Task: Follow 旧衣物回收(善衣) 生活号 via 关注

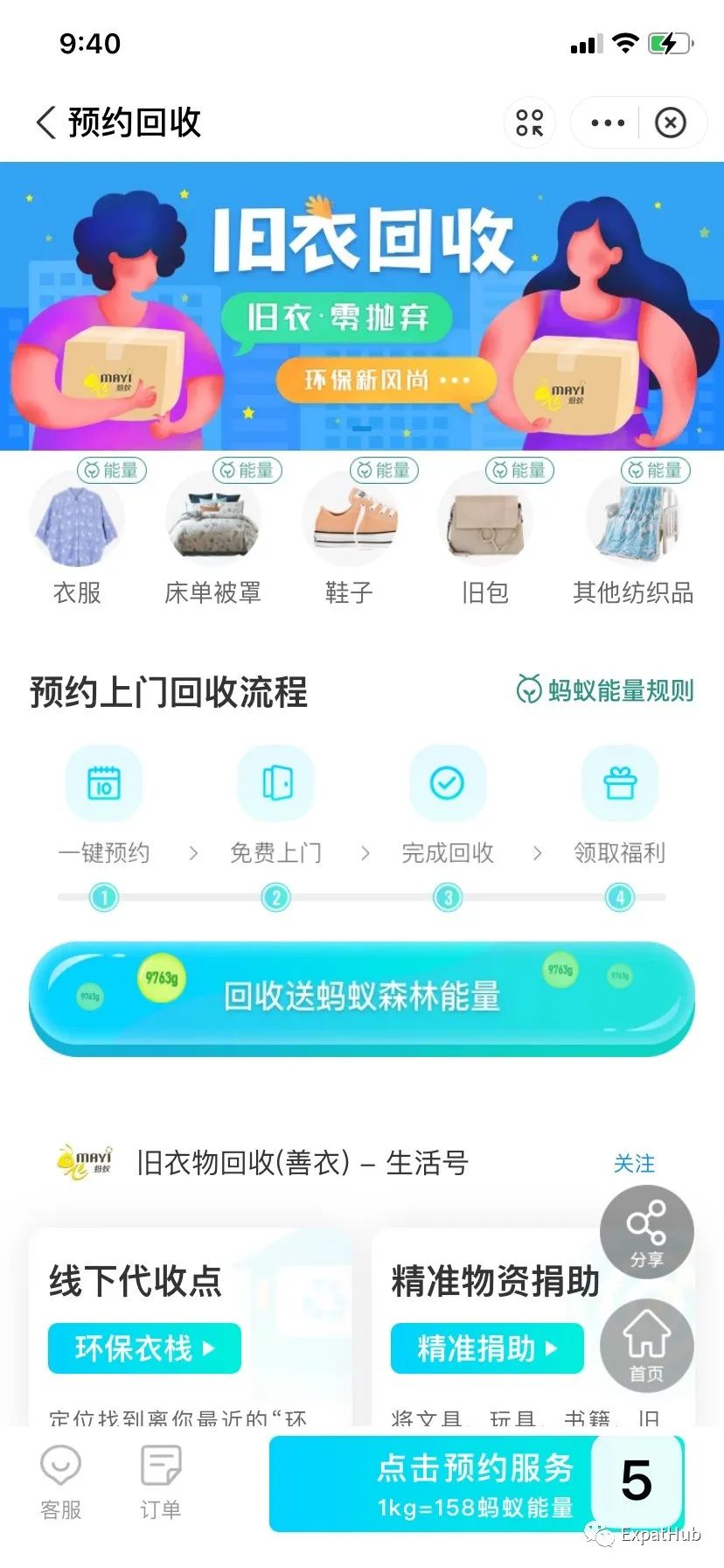Action: pos(634,1164)
